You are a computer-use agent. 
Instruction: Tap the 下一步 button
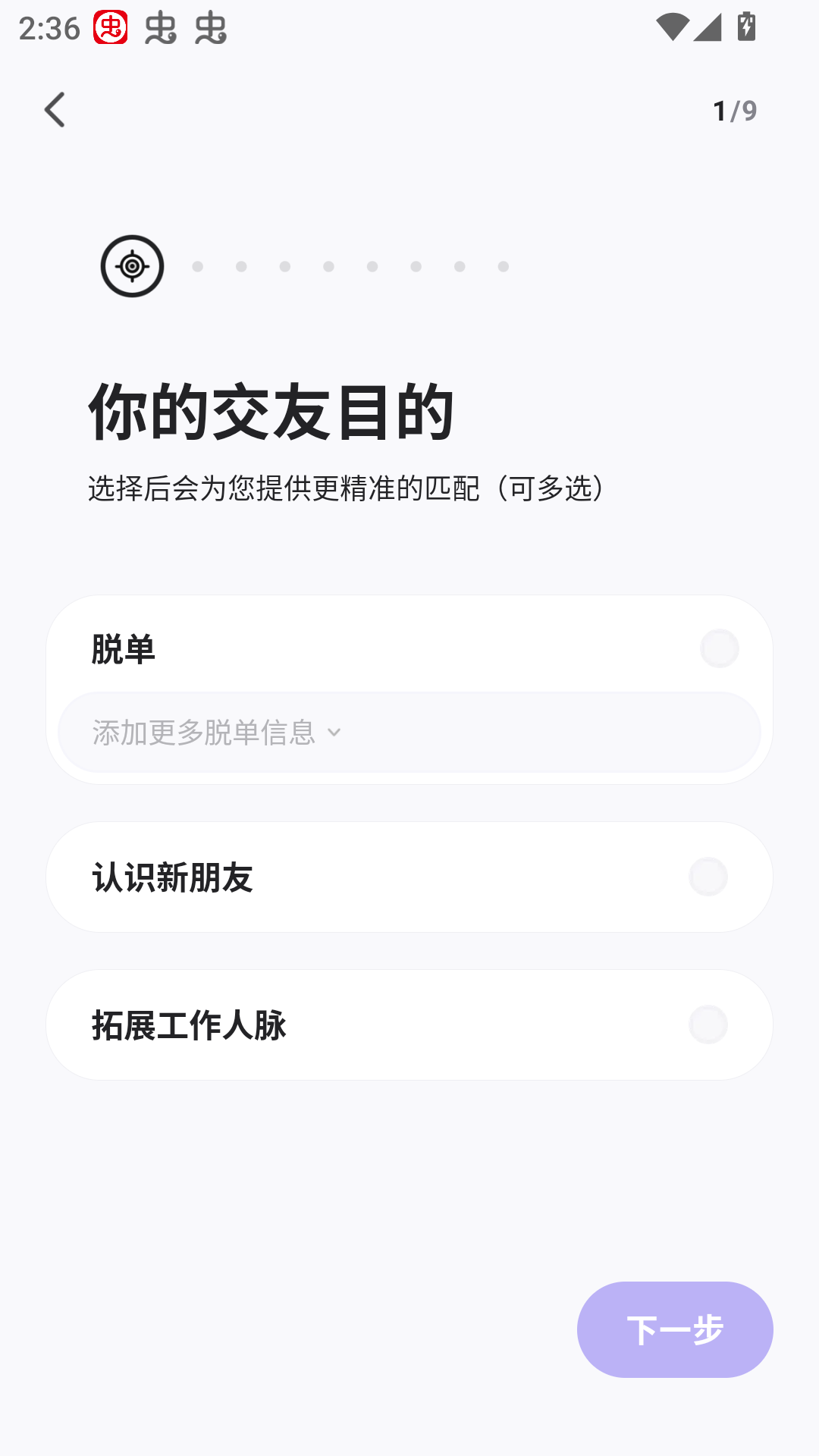[674, 1329]
